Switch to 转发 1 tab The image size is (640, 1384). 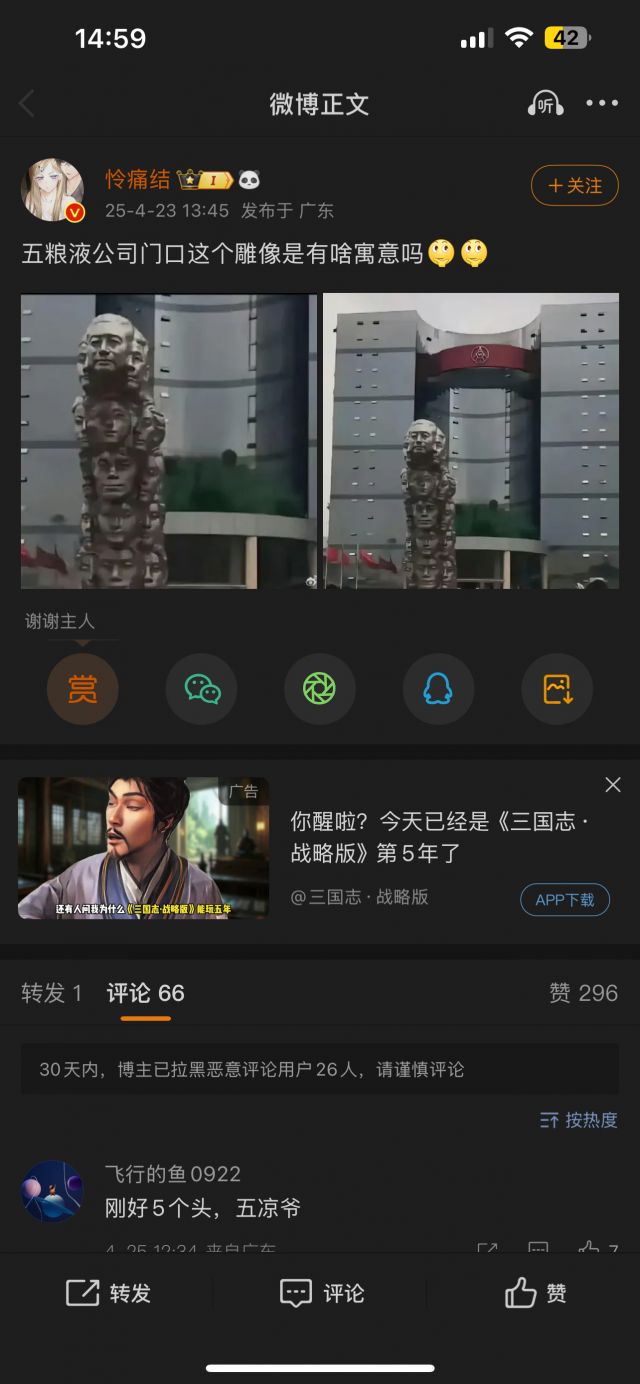(x=52, y=993)
